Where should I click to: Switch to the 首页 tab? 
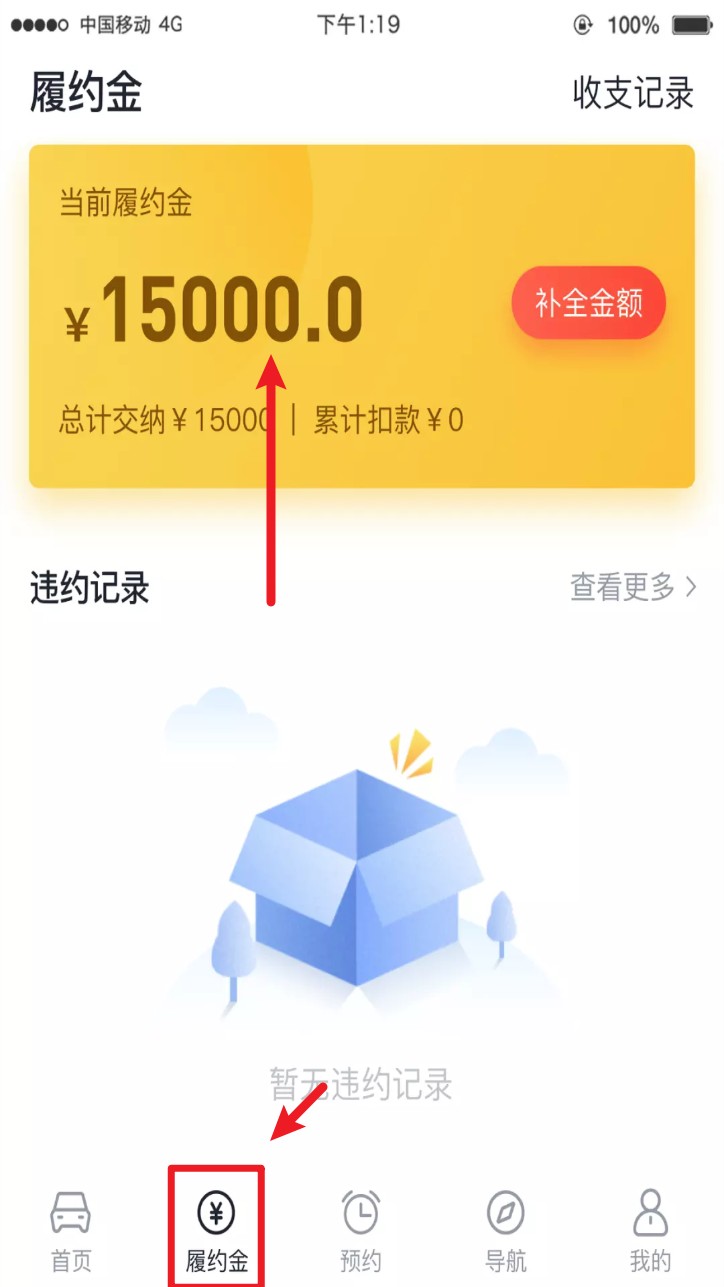pos(71,1231)
